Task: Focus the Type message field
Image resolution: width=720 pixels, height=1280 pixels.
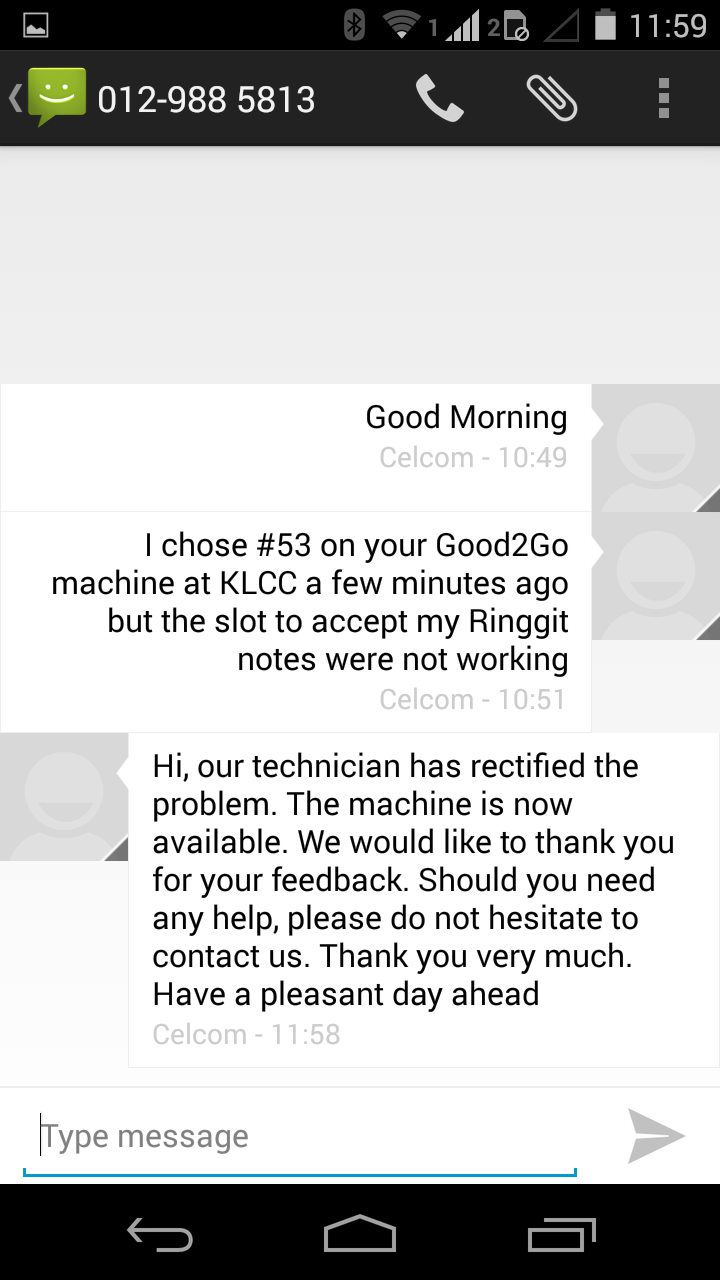Action: (299, 1137)
